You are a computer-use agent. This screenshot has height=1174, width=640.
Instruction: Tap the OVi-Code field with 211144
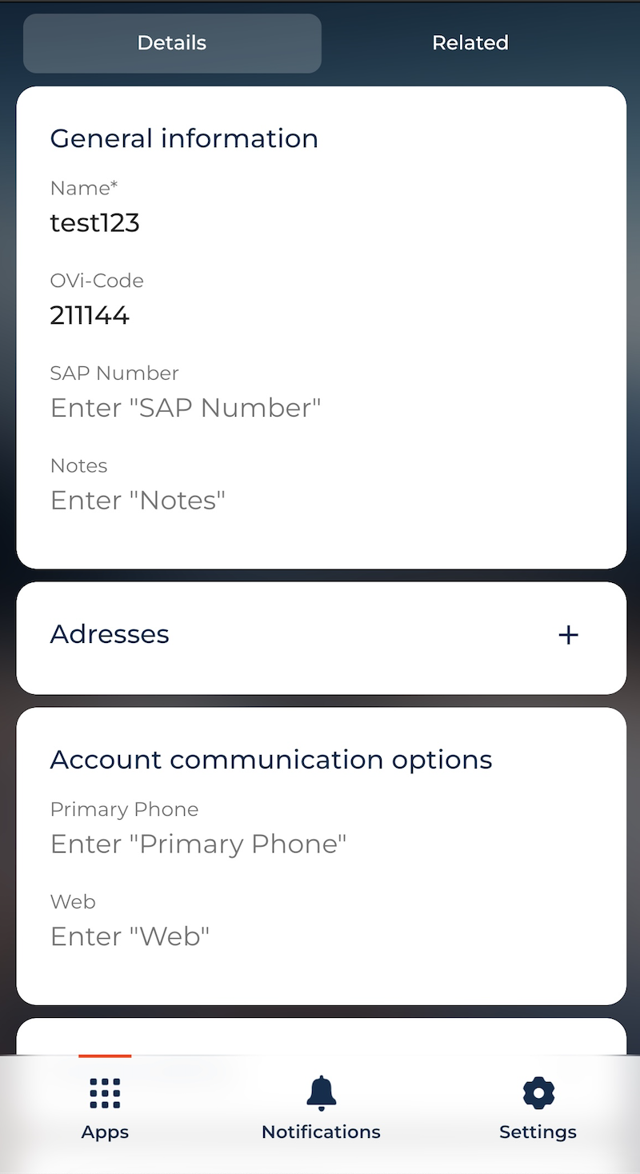pos(321,316)
